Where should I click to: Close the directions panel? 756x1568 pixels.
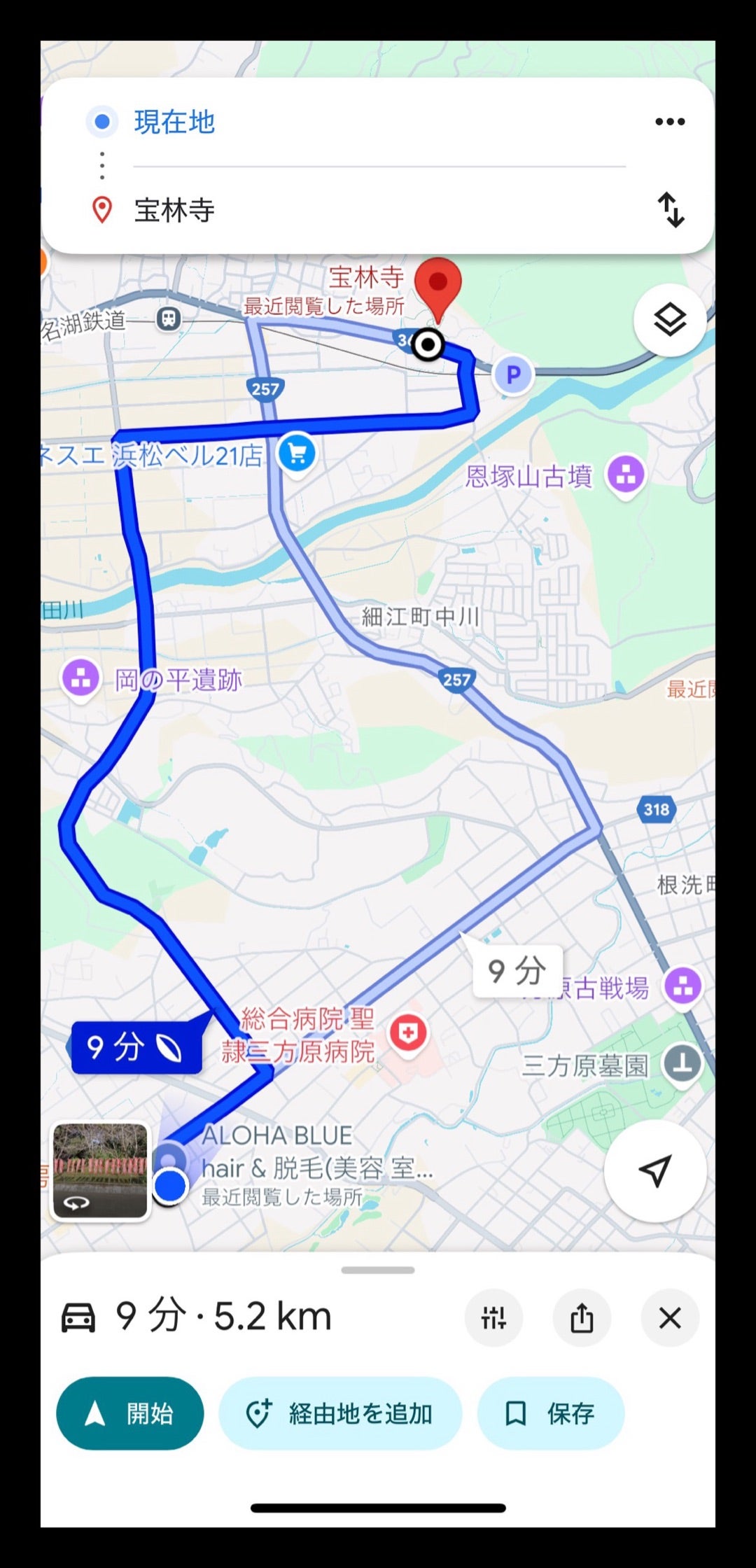tap(670, 1318)
